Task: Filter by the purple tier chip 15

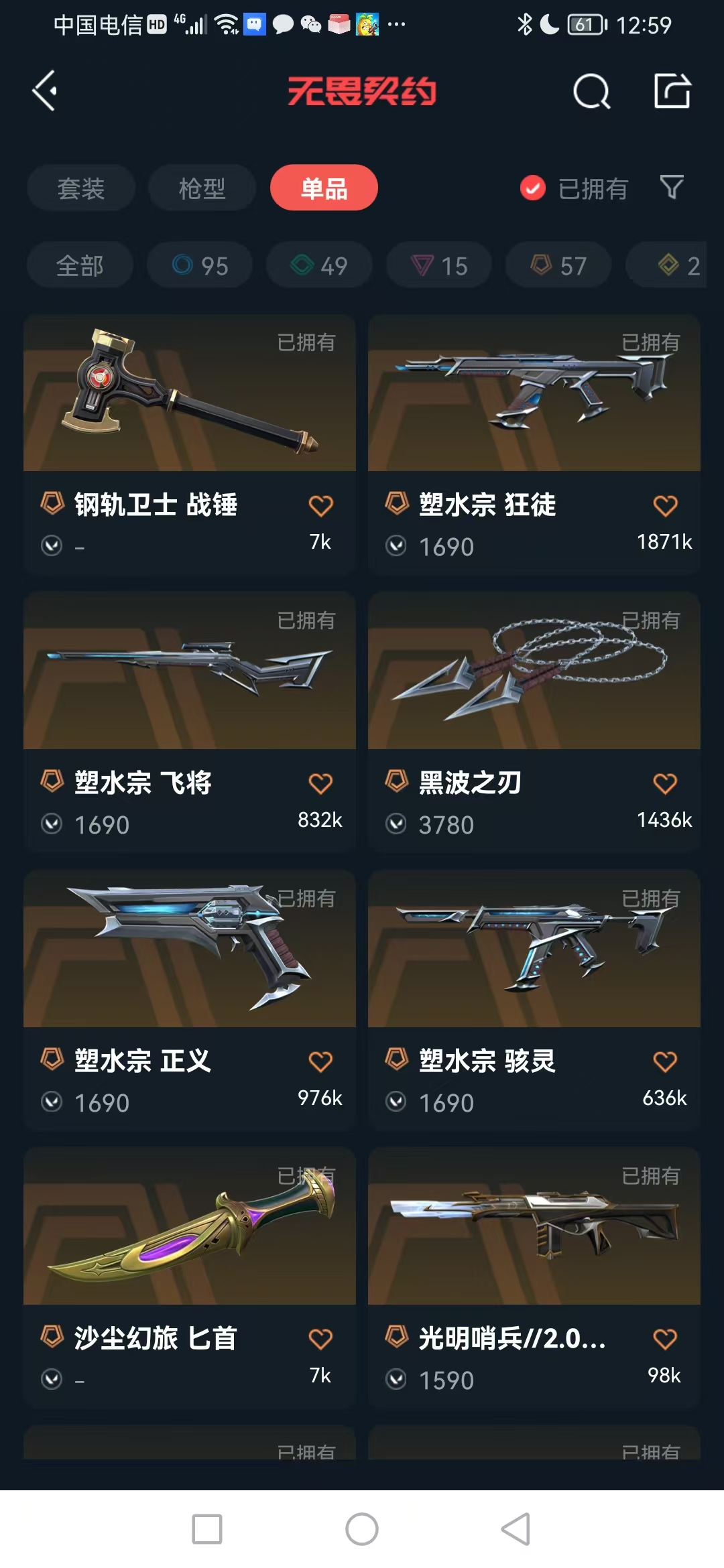Action: coord(439,265)
